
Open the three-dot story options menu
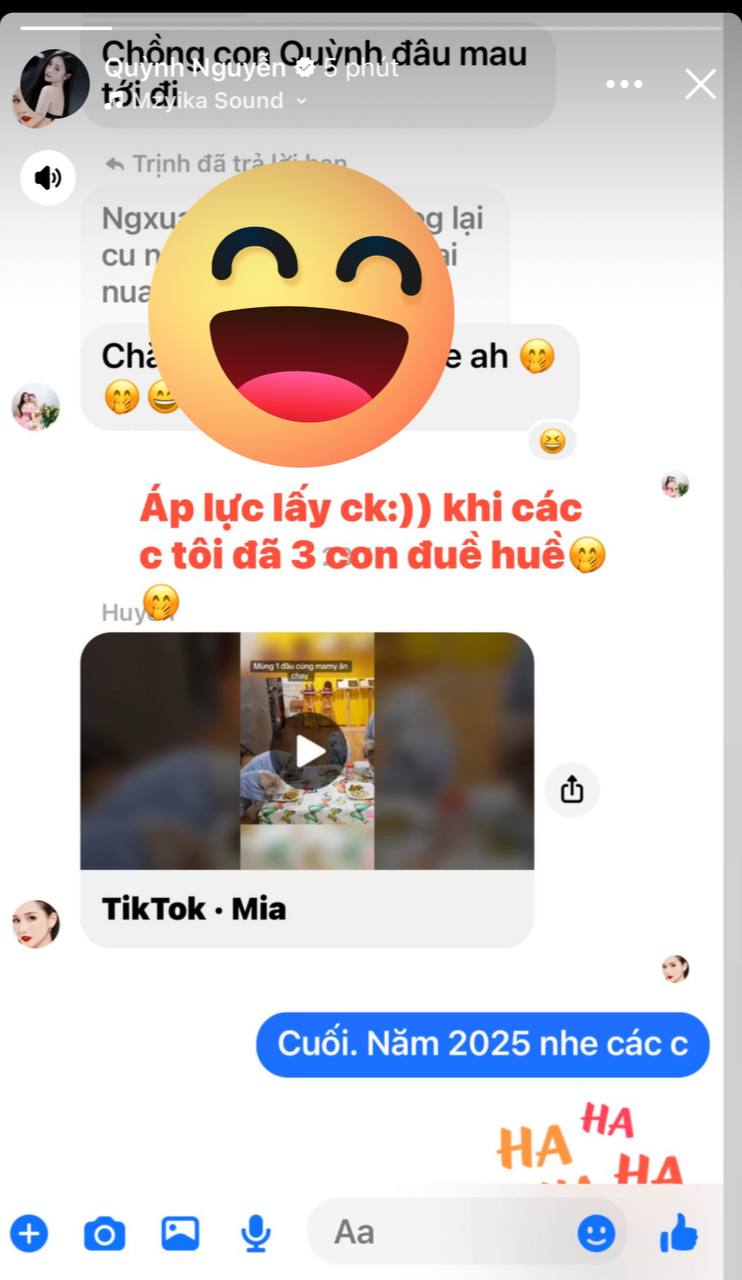click(624, 84)
